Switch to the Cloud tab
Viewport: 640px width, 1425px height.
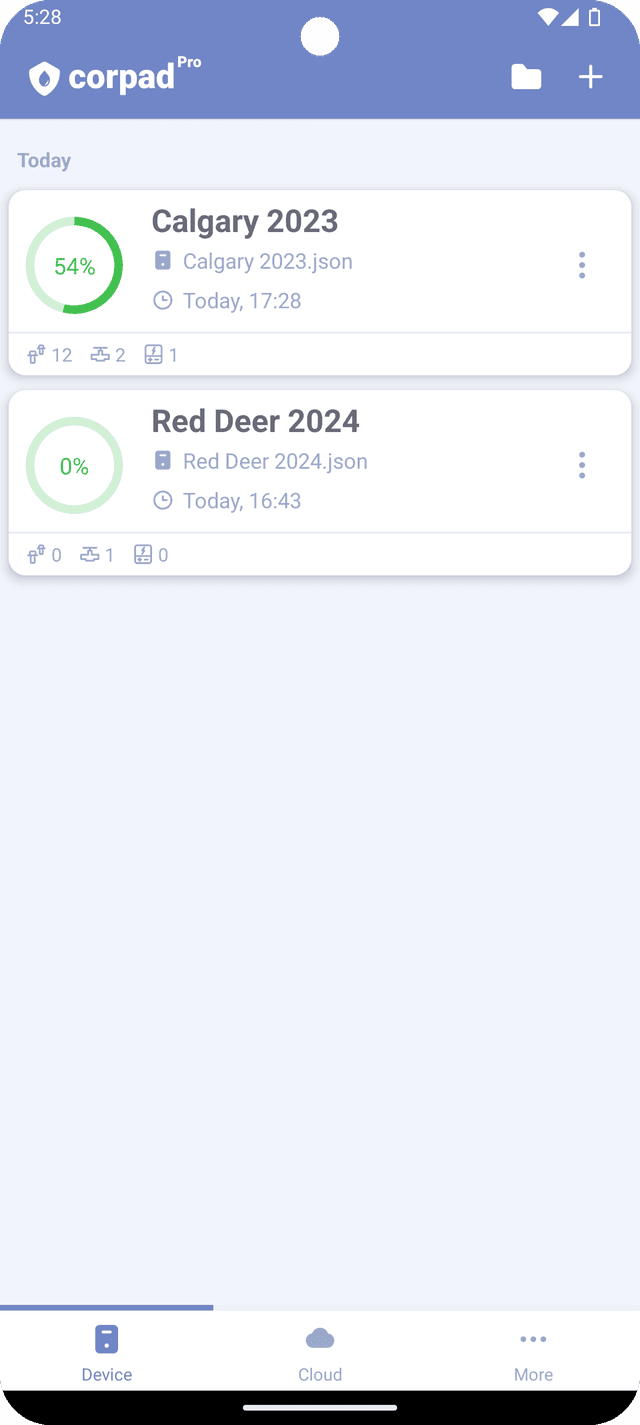pyautogui.click(x=320, y=1352)
